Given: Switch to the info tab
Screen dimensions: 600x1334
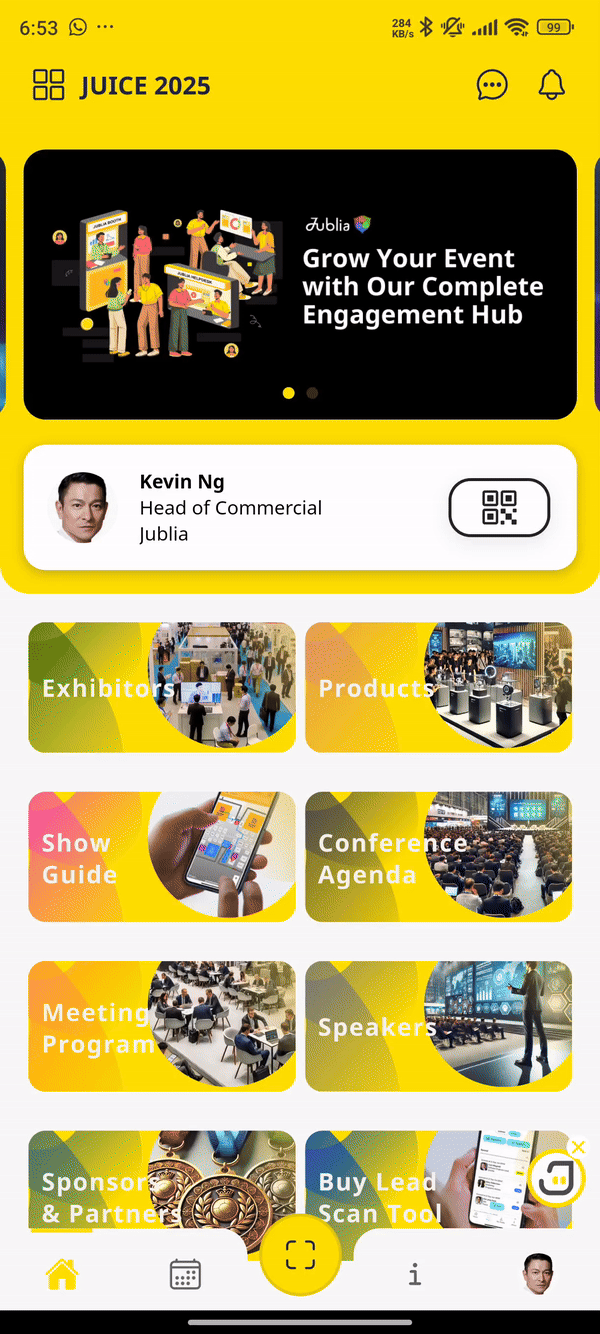Looking at the screenshot, I should [x=415, y=1274].
